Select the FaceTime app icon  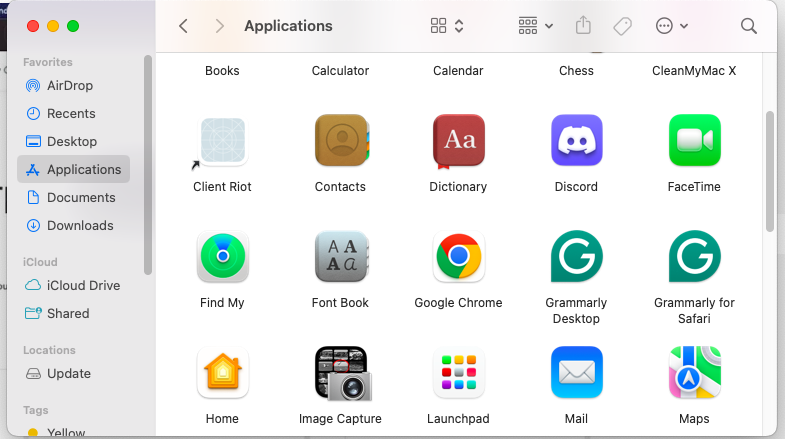click(694, 141)
